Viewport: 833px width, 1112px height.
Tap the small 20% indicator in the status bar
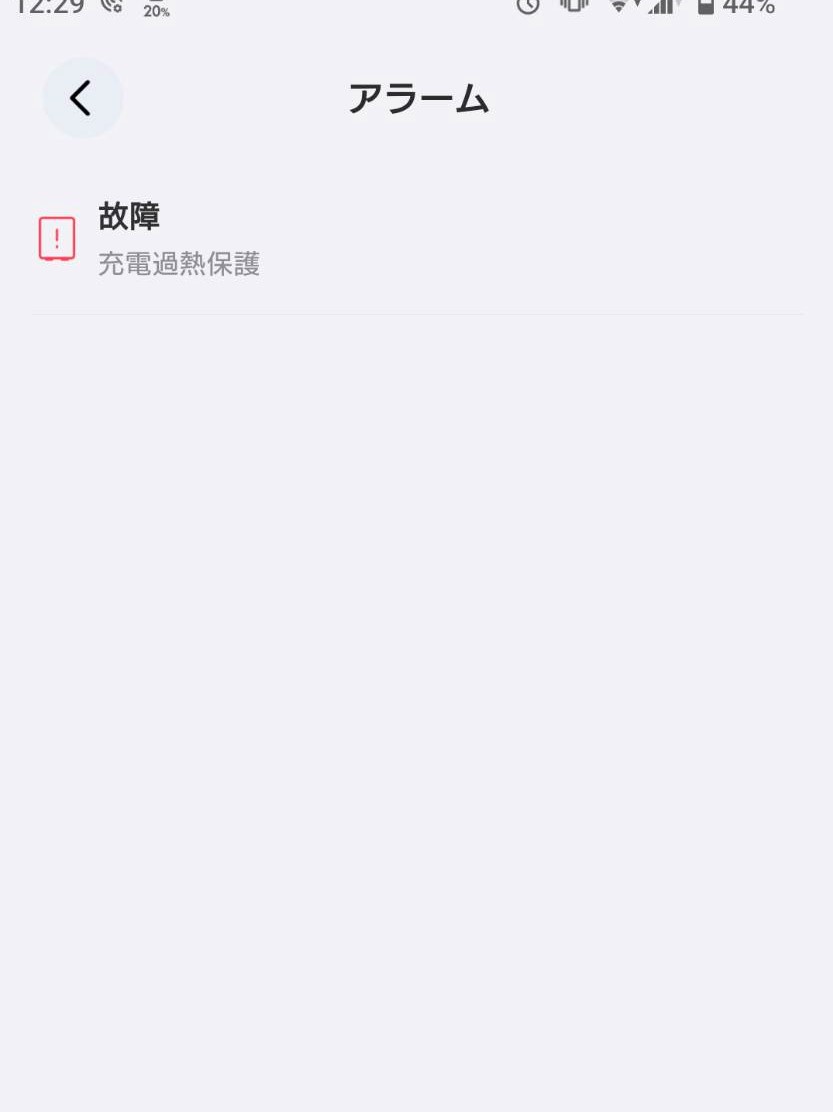[156, 13]
